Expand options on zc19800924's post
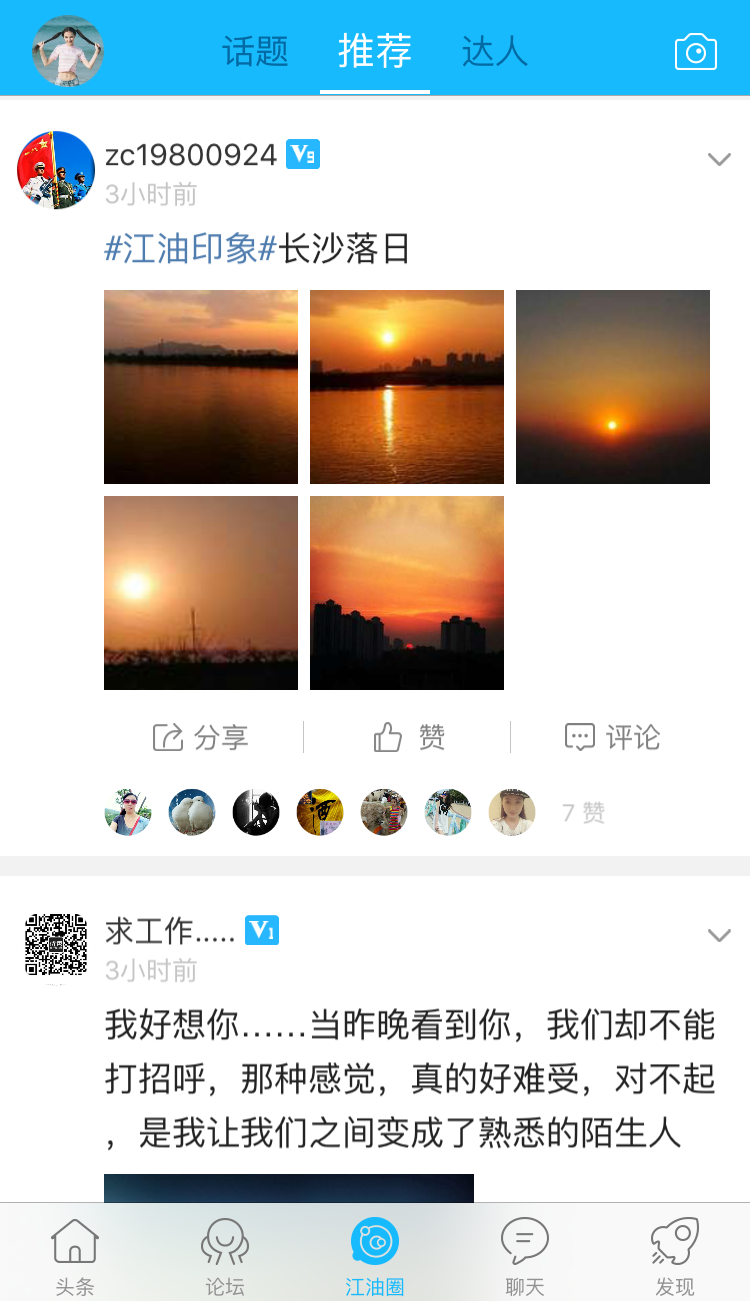Screen dimensions: 750x1304 coord(719,158)
